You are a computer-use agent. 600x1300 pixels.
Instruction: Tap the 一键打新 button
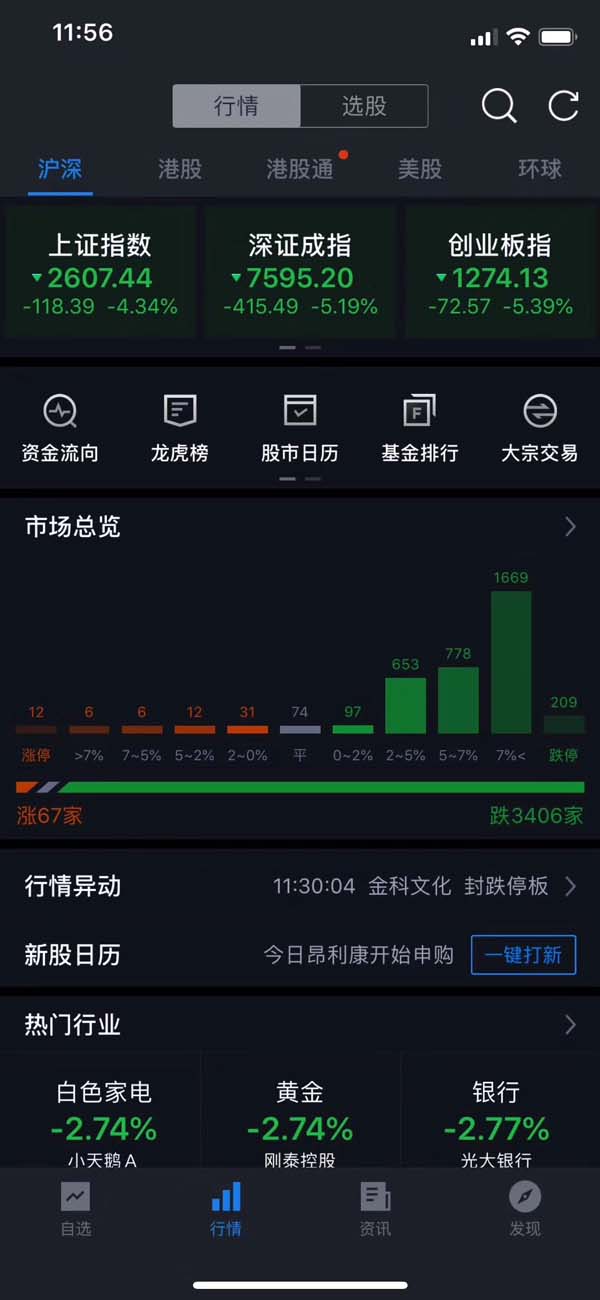[523, 955]
